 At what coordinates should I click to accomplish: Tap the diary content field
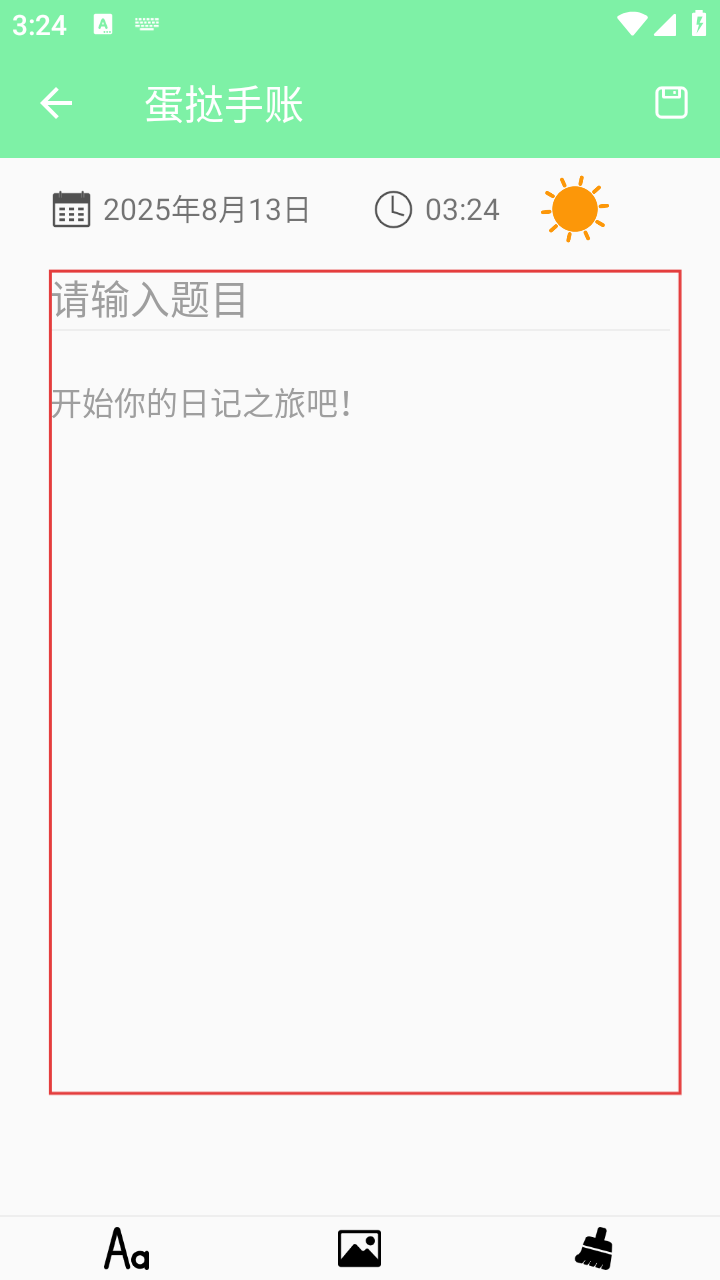(x=360, y=710)
